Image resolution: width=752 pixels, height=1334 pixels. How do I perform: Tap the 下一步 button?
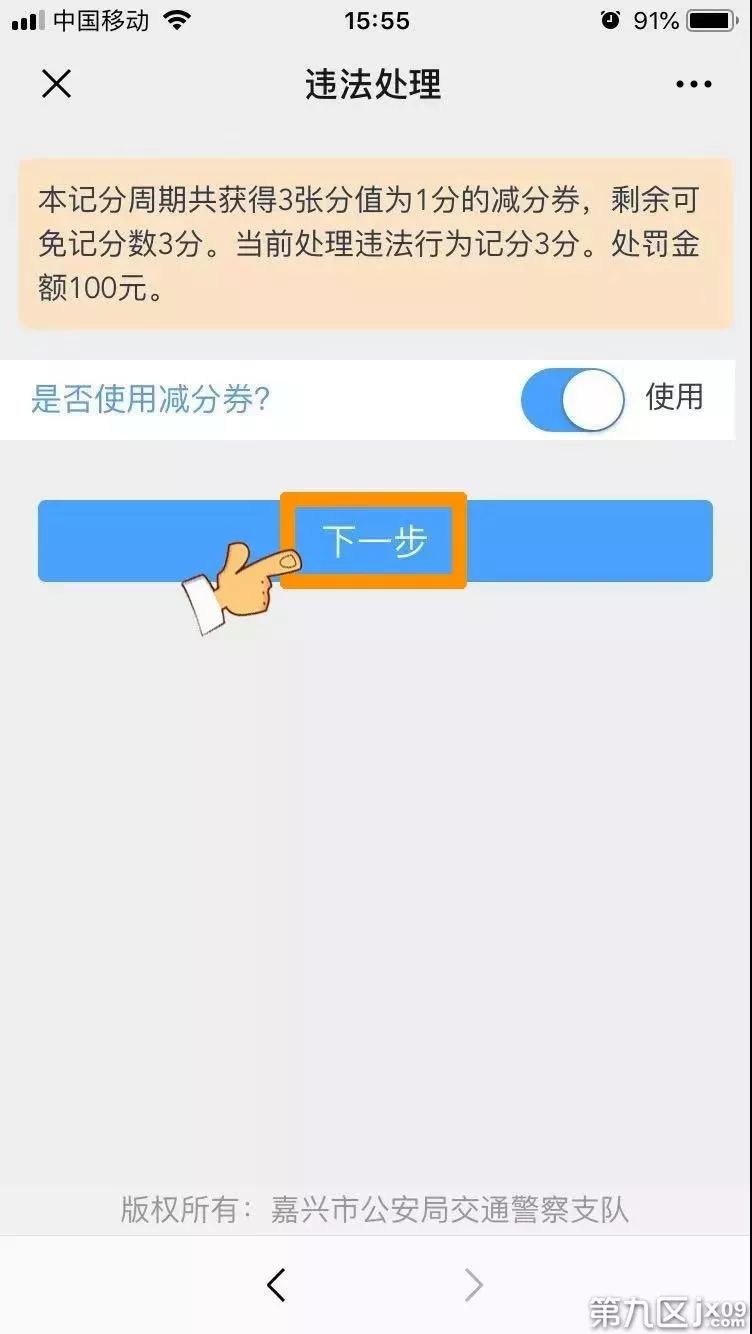pos(375,541)
